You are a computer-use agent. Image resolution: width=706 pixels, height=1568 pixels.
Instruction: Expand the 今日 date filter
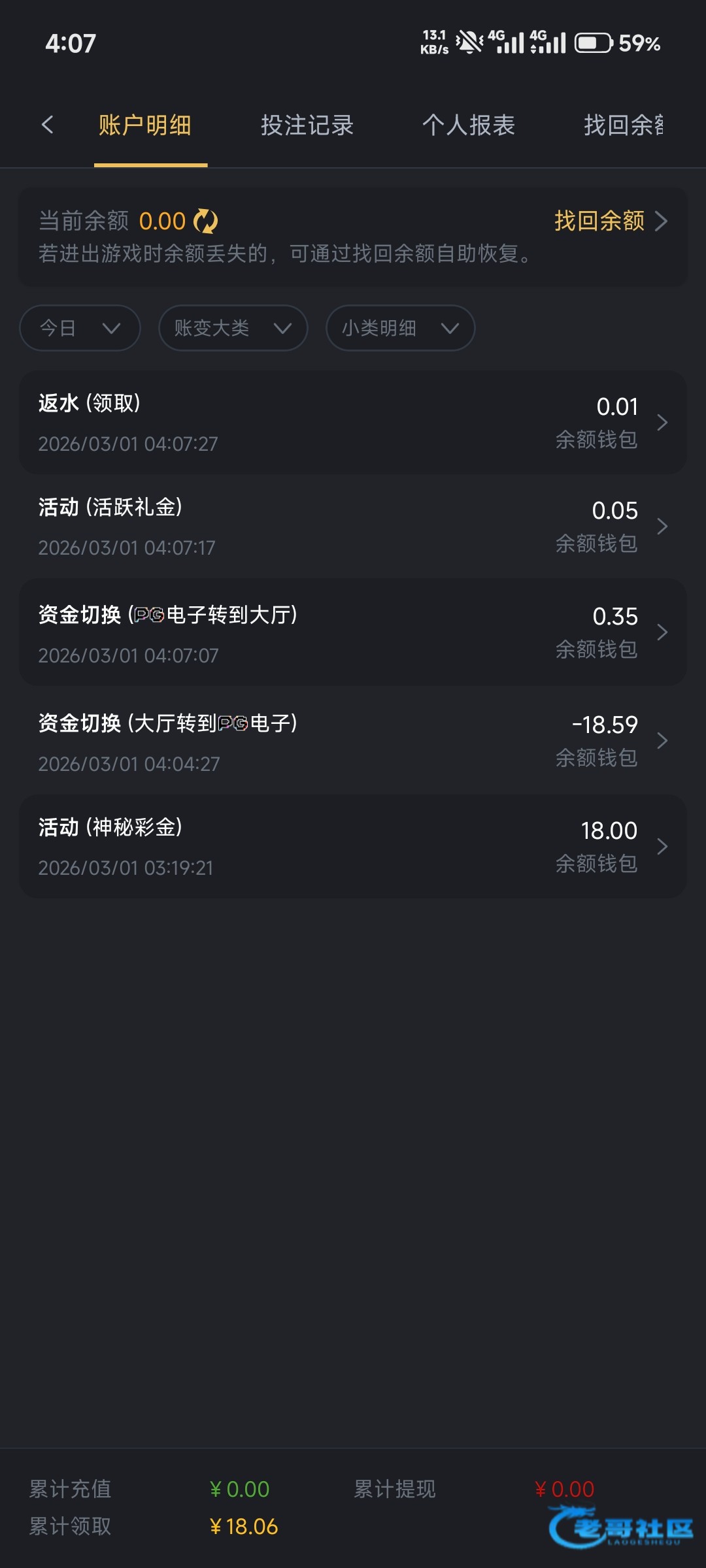click(80, 328)
